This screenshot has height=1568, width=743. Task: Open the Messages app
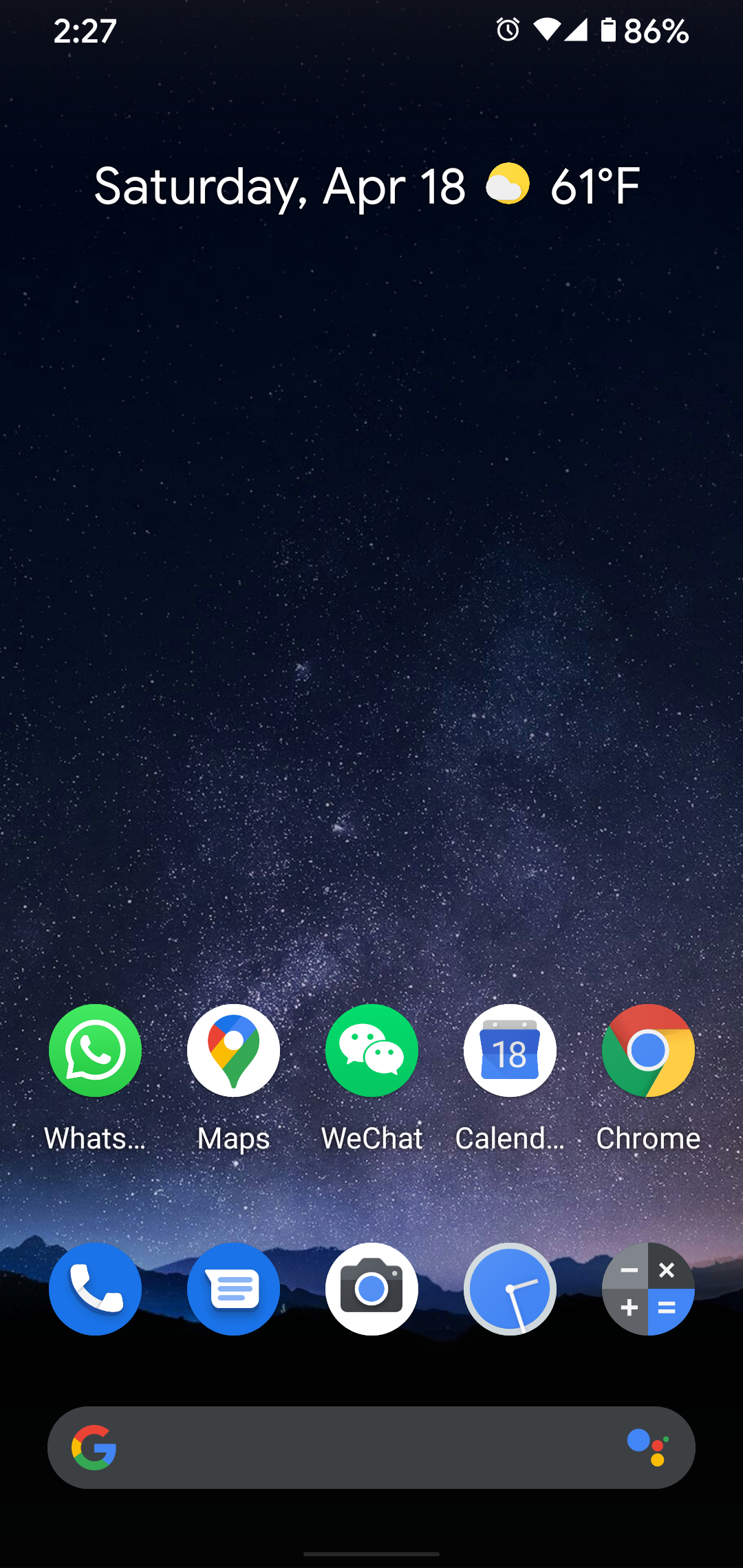(233, 1289)
